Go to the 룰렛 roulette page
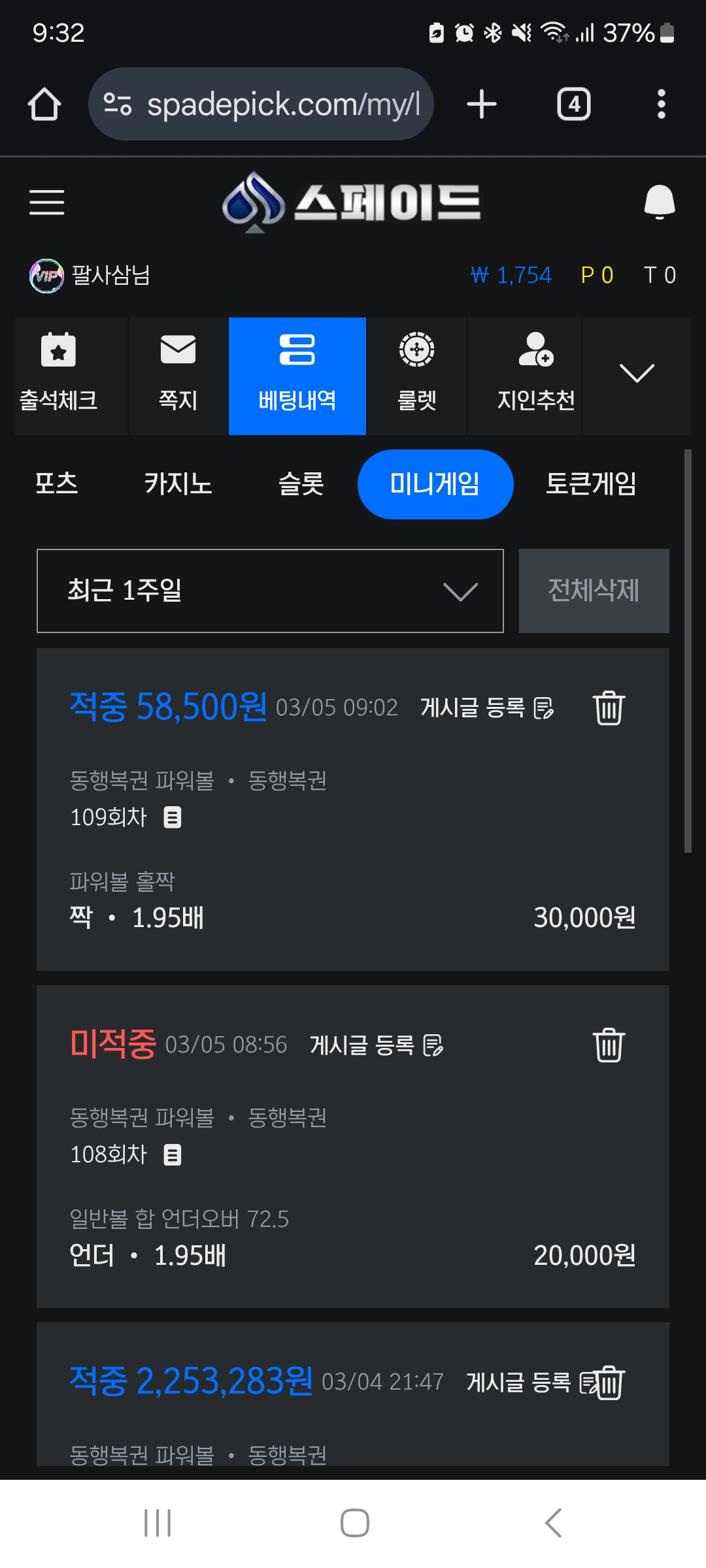706x1568 pixels. click(416, 376)
